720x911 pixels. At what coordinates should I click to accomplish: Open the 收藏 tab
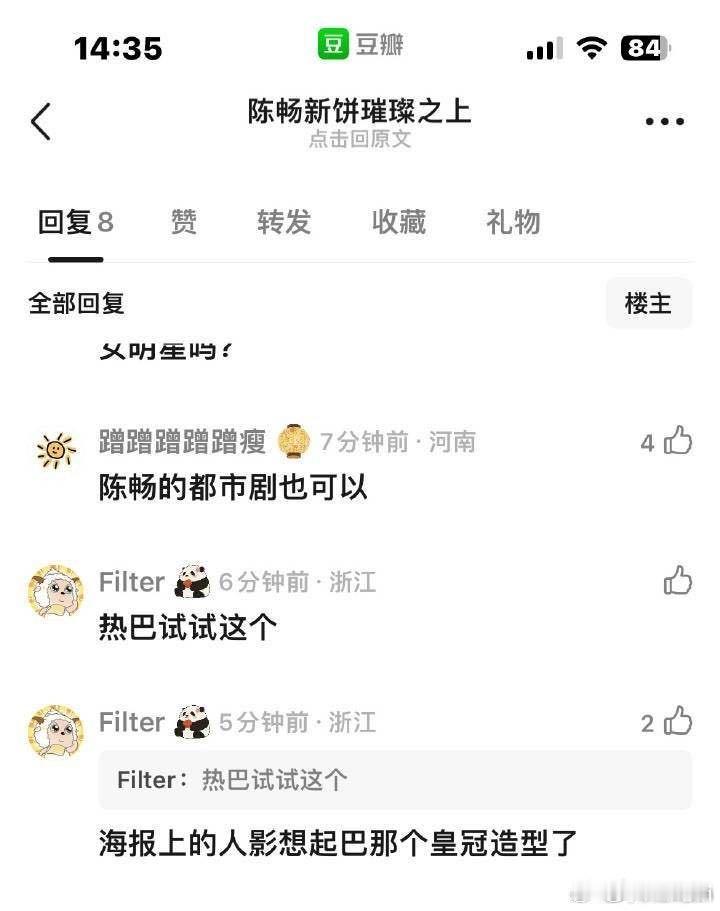click(x=399, y=222)
